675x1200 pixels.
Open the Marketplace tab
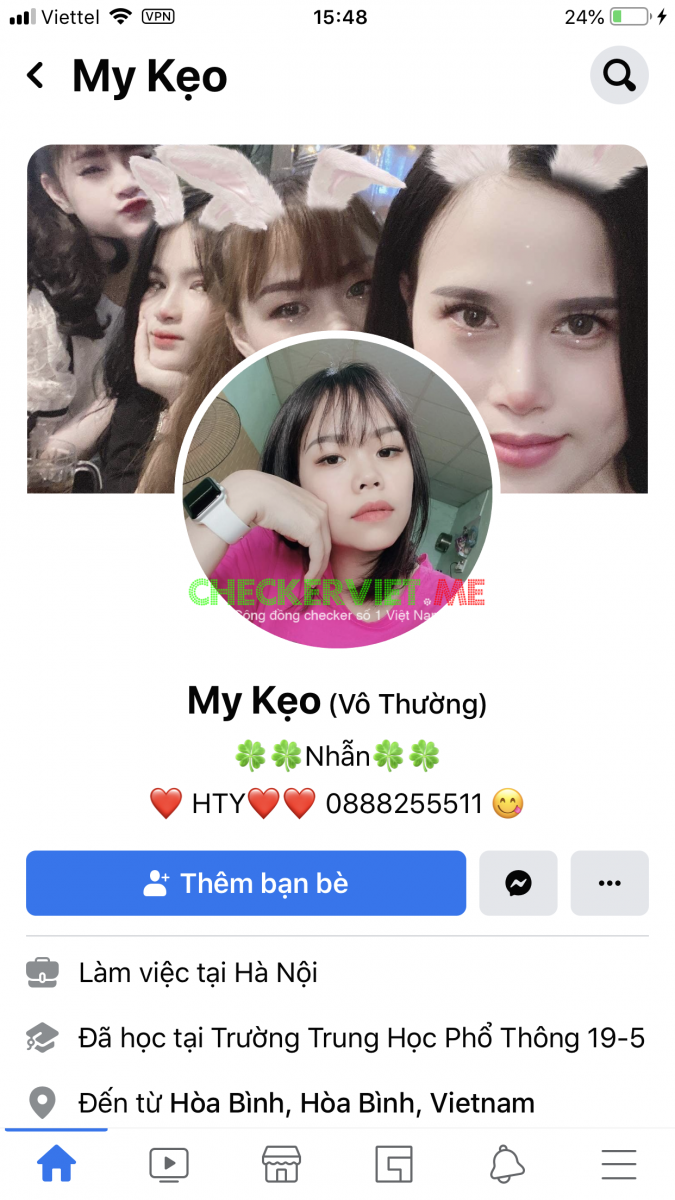click(281, 1164)
